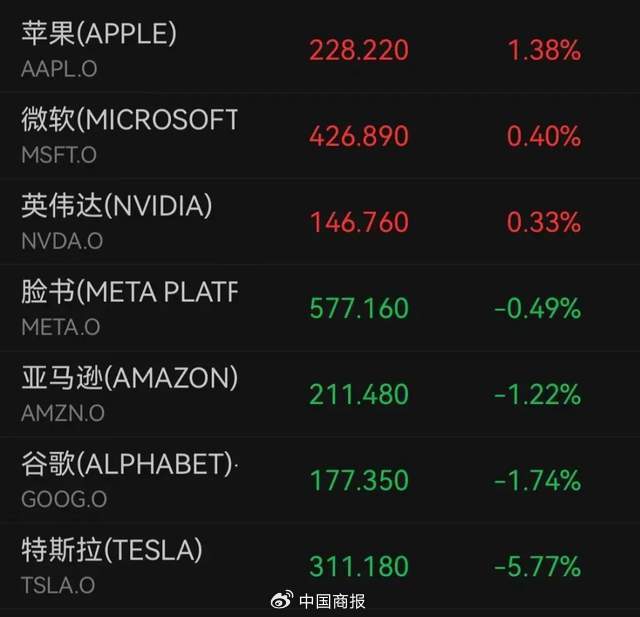This screenshot has height=617, width=640.
Task: Open the Alphabet (GOOG.O) stock row
Action: [x=320, y=480]
